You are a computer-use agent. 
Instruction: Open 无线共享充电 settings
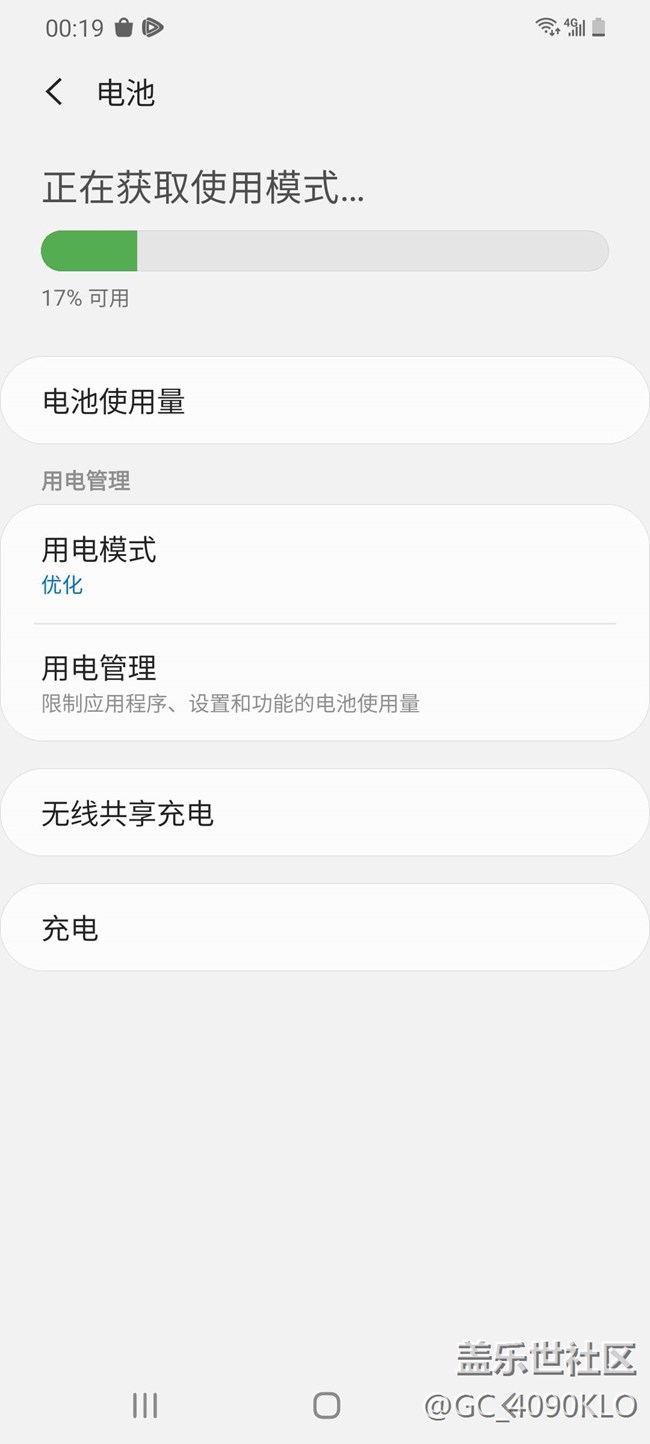pyautogui.click(x=324, y=813)
